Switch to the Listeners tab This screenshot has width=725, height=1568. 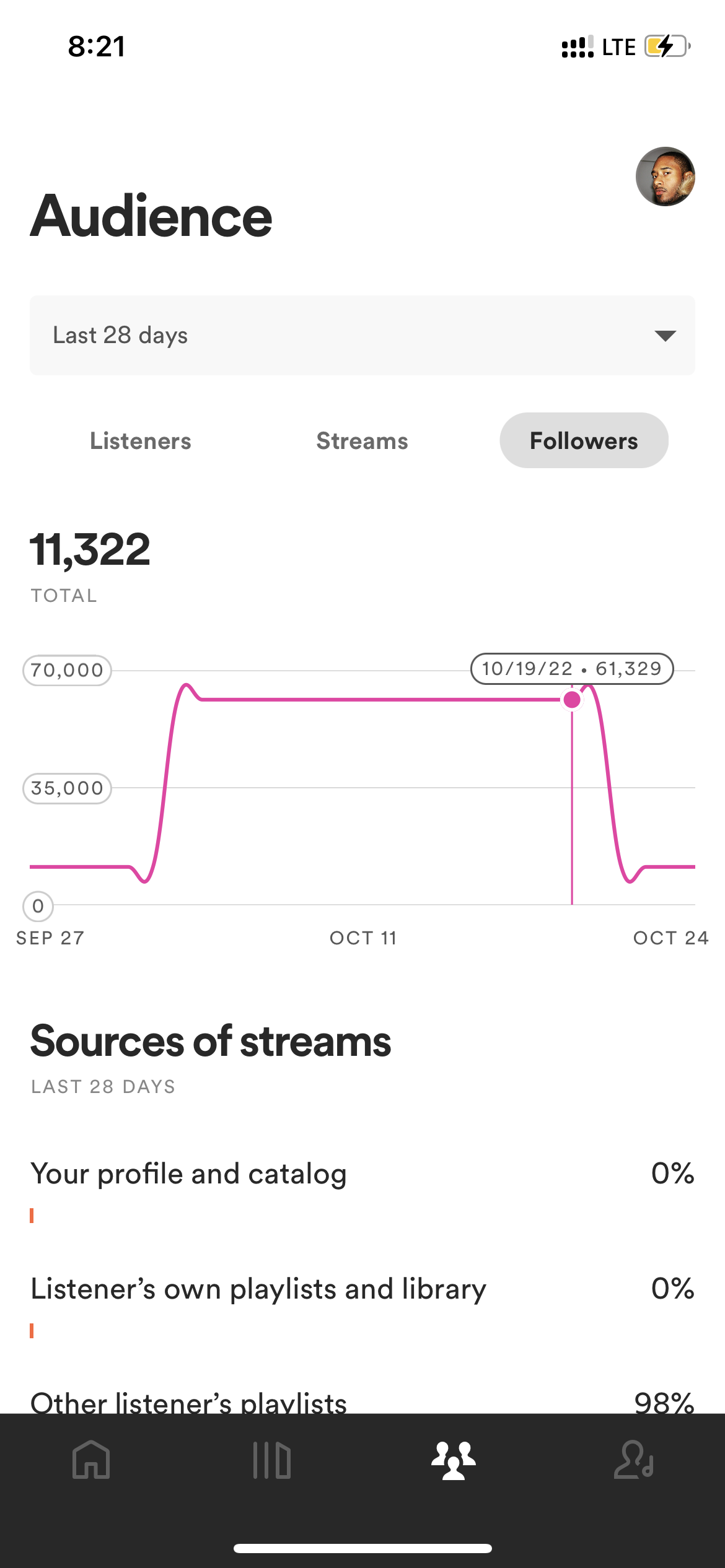141,441
